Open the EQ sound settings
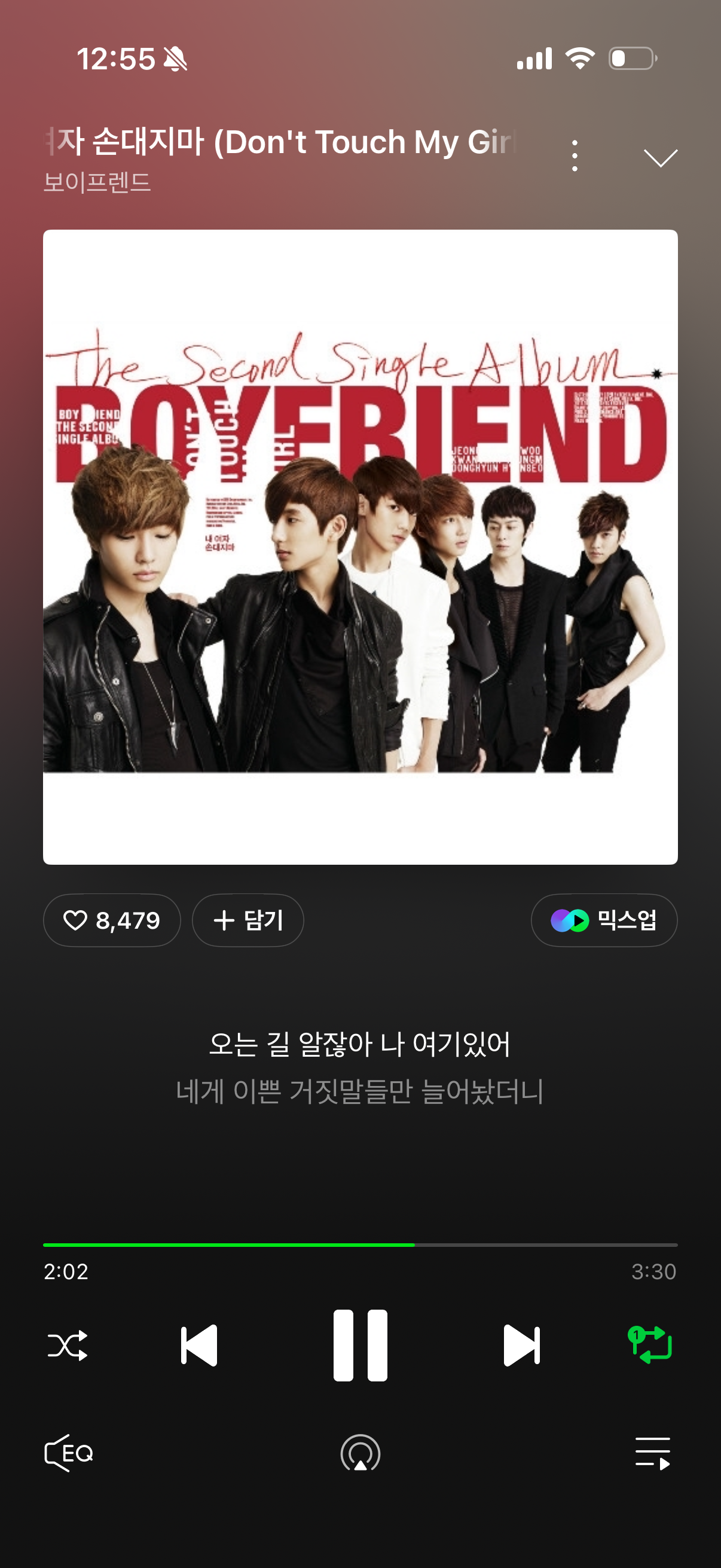Screen dimensions: 721x1568 tap(69, 1453)
